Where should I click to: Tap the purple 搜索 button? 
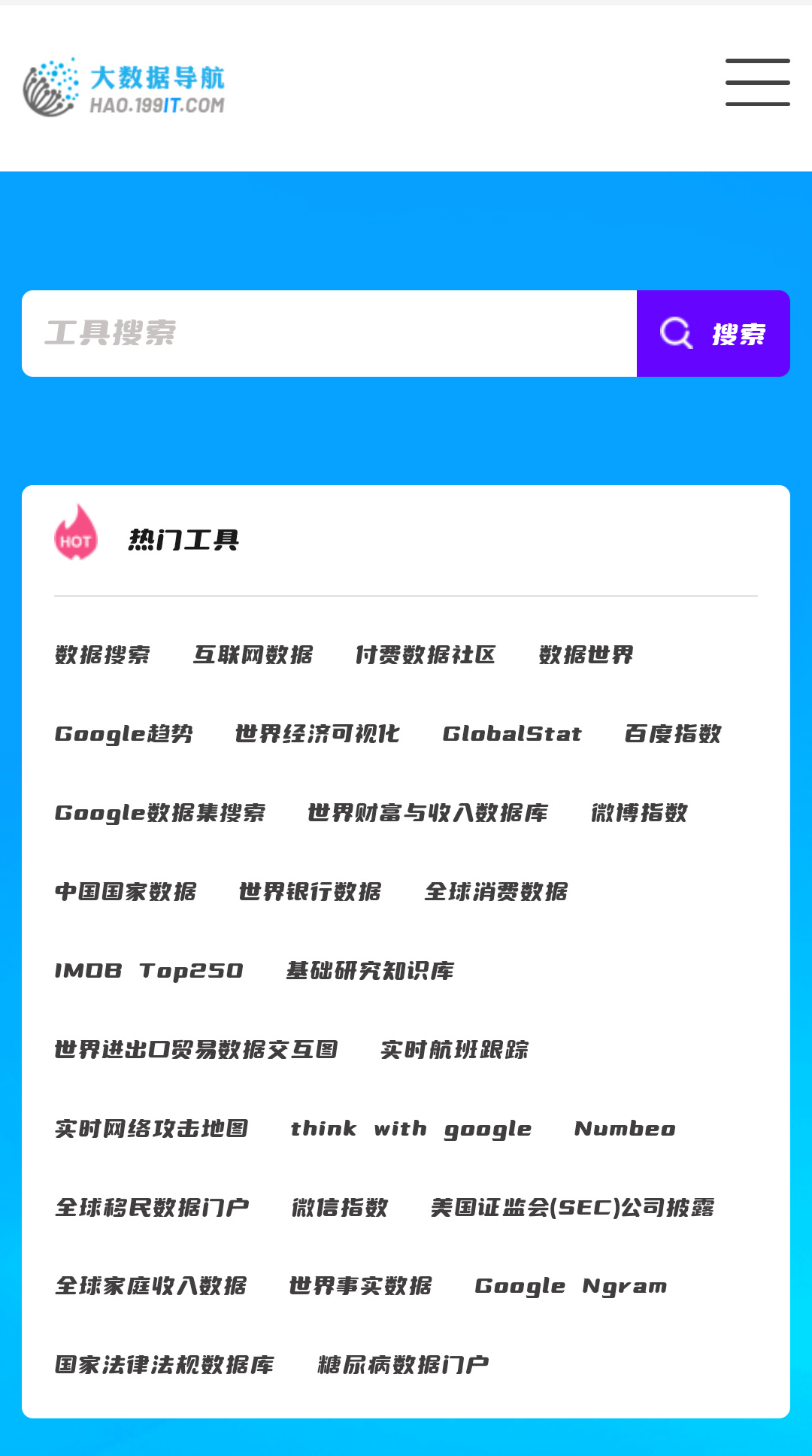click(713, 333)
